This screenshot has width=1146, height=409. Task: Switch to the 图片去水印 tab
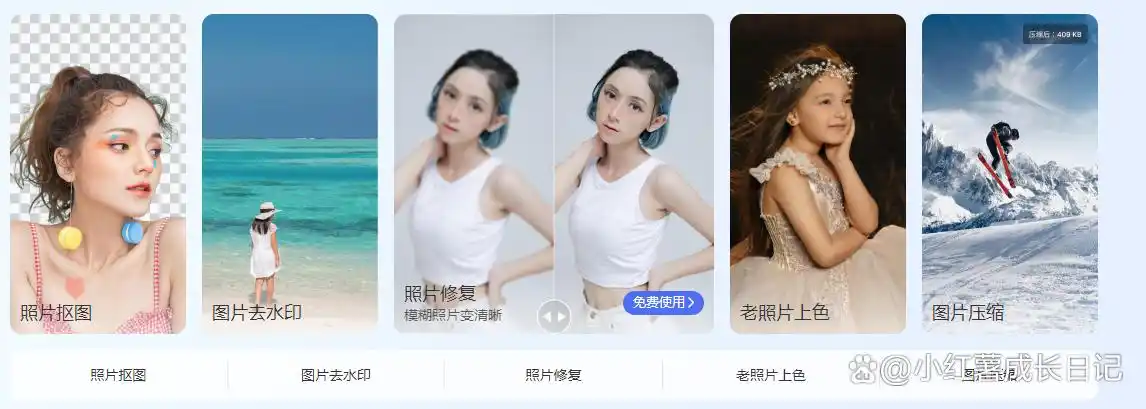pyautogui.click(x=336, y=376)
